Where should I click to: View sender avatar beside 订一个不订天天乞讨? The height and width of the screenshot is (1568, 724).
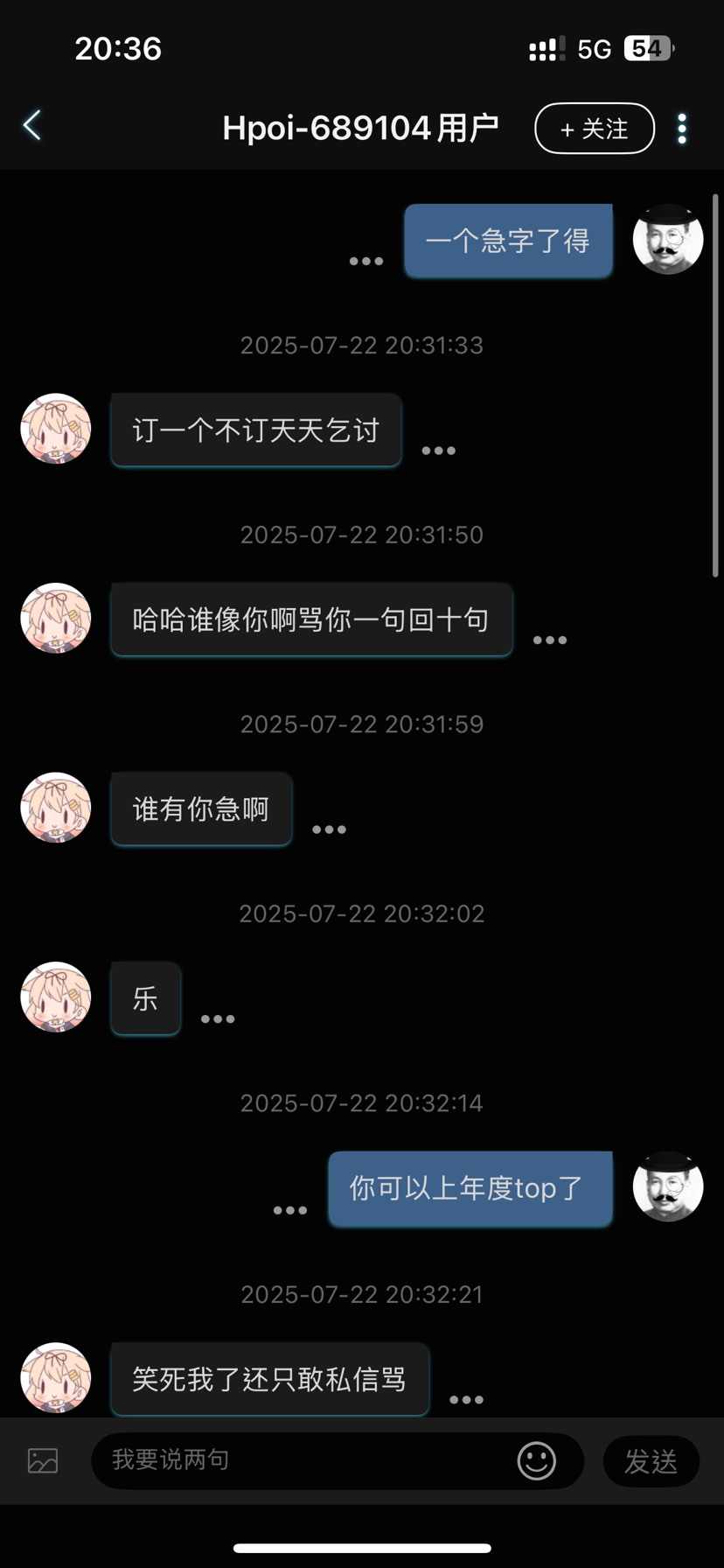point(56,429)
